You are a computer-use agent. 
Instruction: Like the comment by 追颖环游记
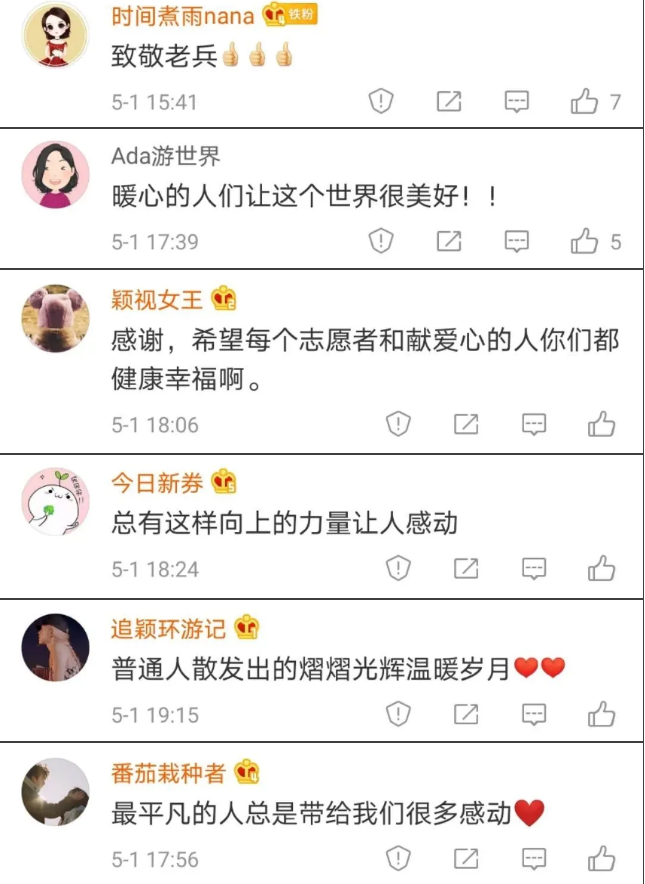[x=601, y=714]
